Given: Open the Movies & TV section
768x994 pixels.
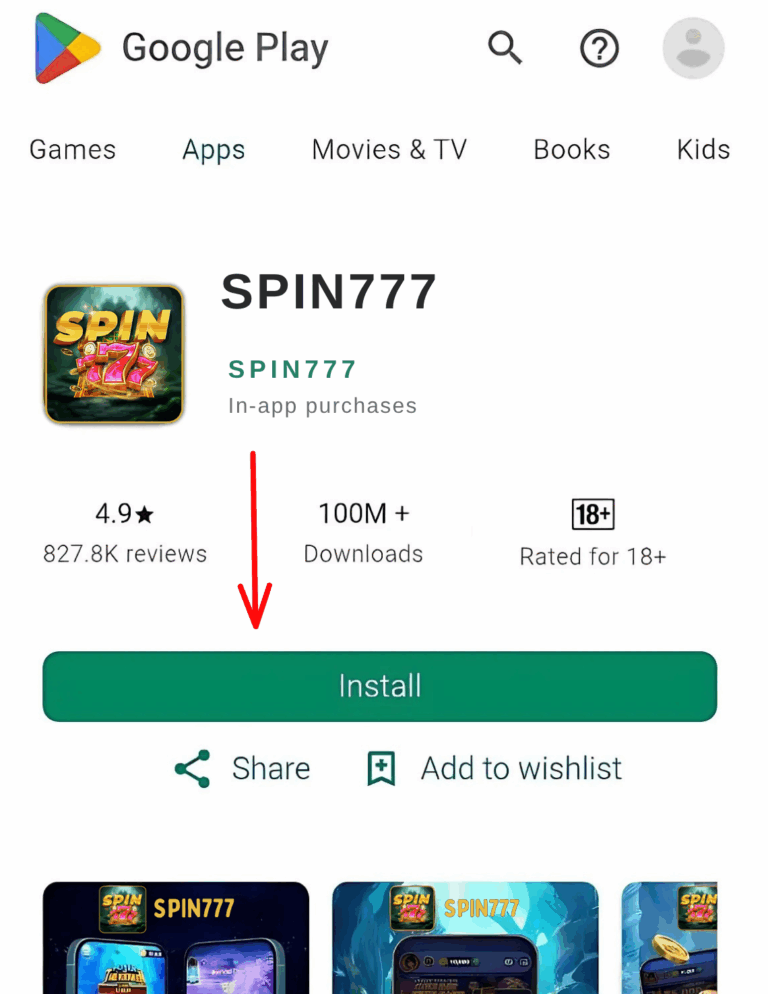Looking at the screenshot, I should point(389,150).
